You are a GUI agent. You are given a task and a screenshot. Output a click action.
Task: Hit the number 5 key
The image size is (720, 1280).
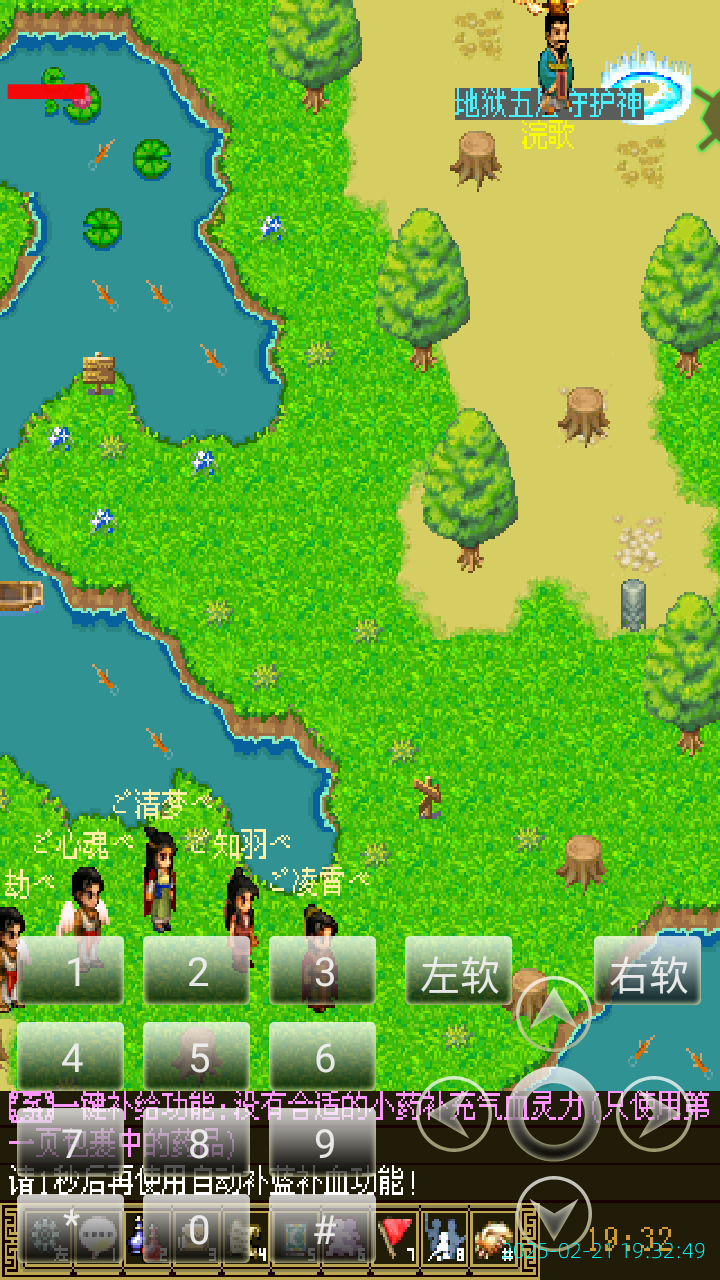pos(197,1057)
